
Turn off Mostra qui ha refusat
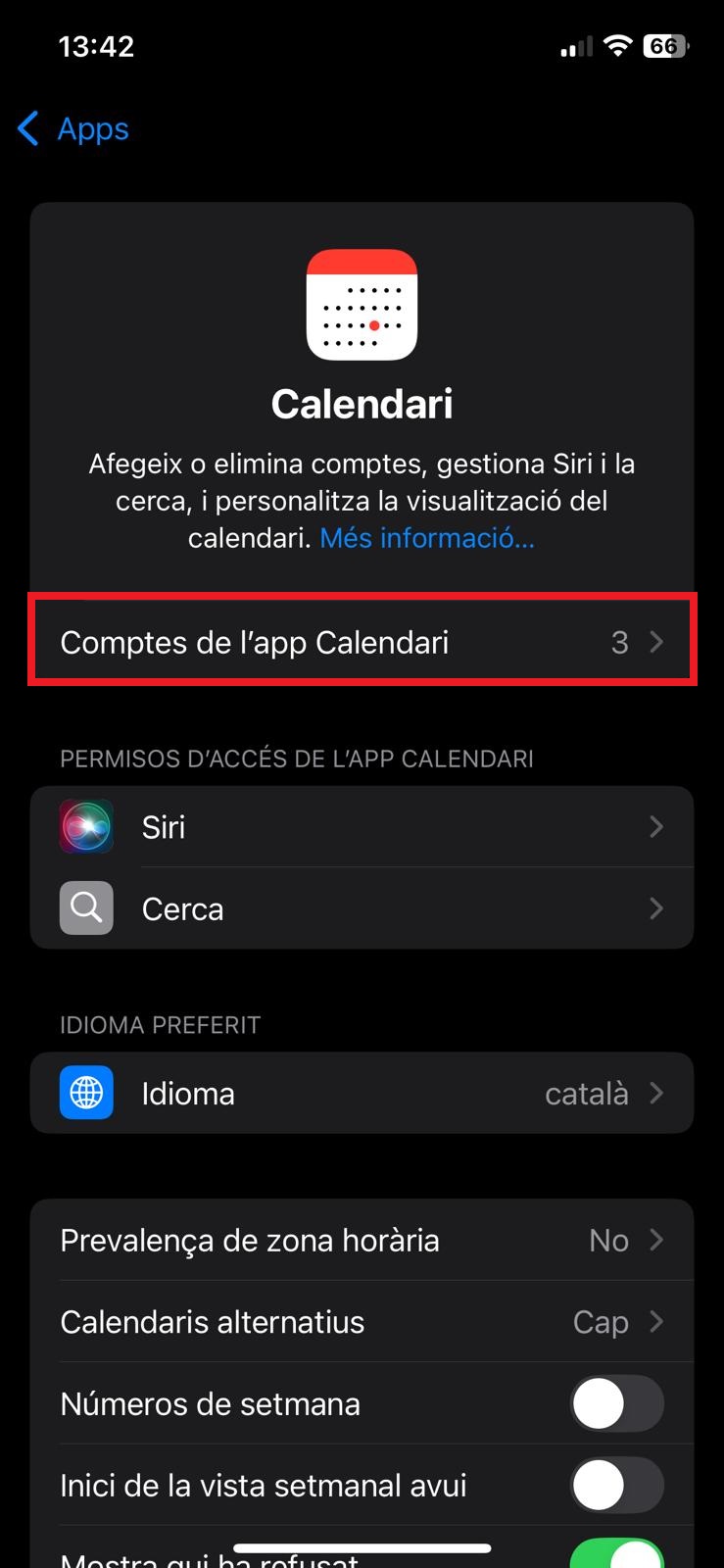pos(616,1555)
